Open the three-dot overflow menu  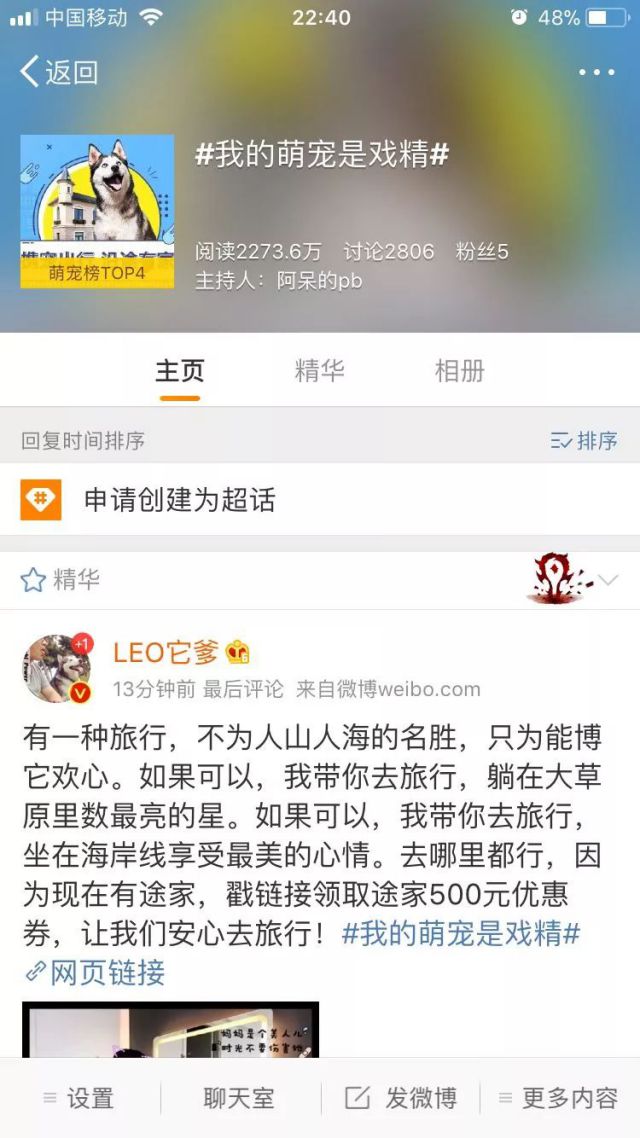coord(596,72)
